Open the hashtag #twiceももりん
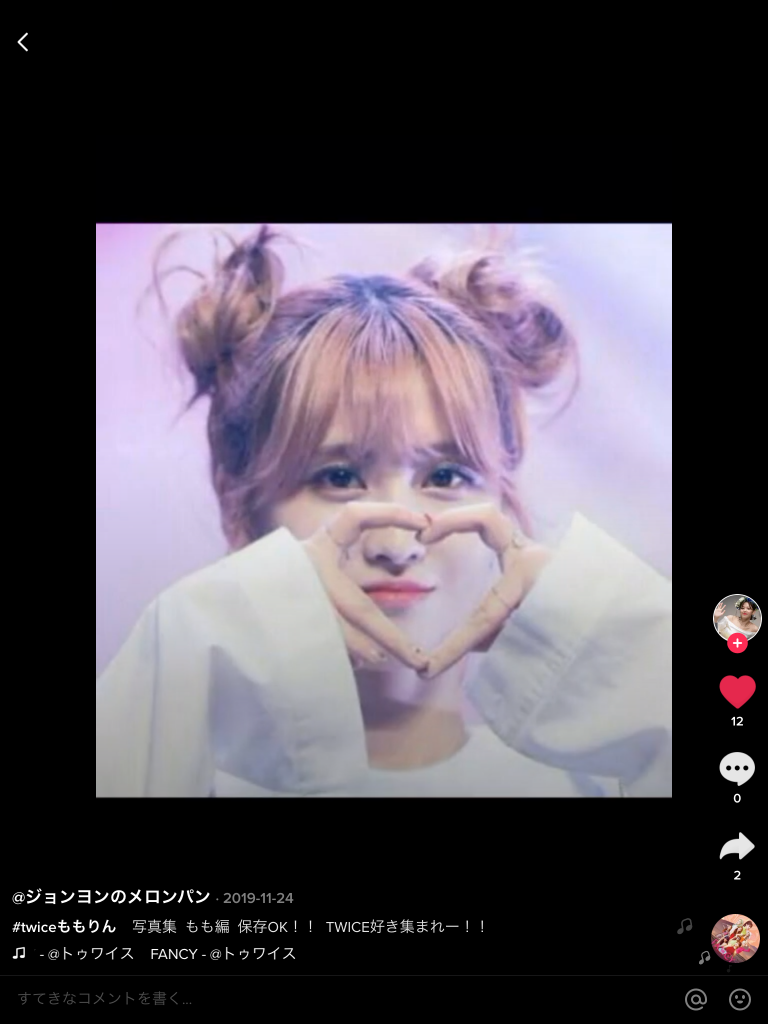 pyautogui.click(x=64, y=926)
